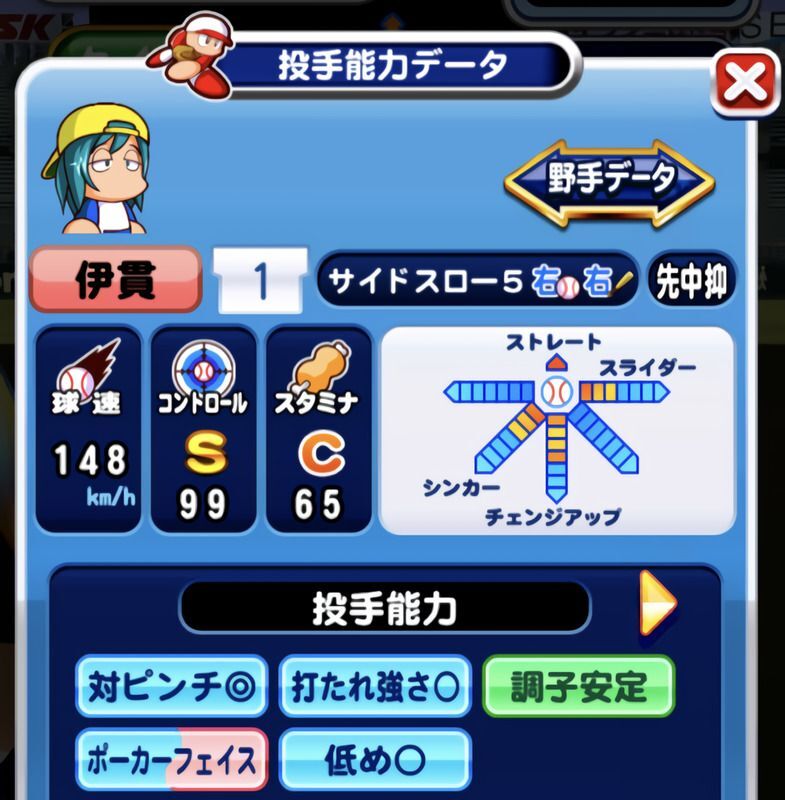Go to next ability page arrow
785x800 pixels.
(x=657, y=604)
